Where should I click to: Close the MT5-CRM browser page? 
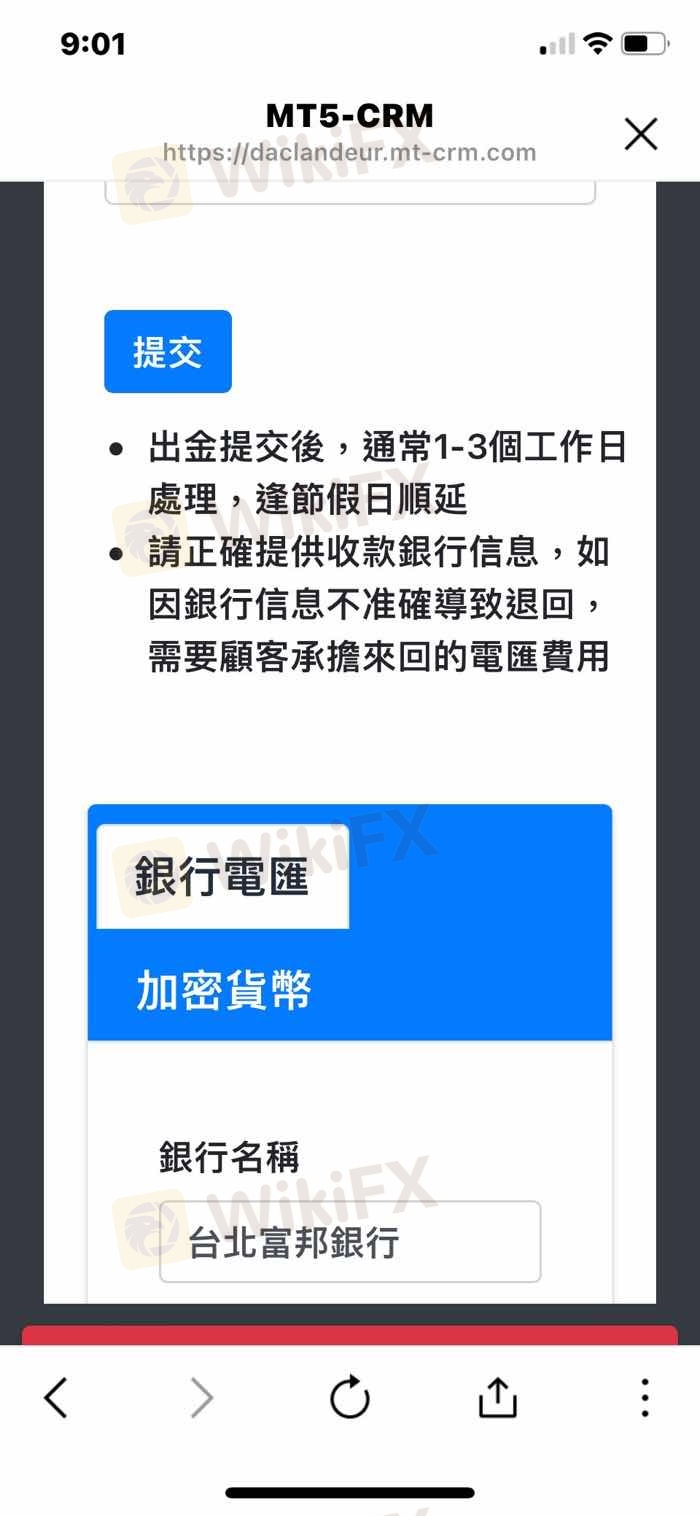641,134
